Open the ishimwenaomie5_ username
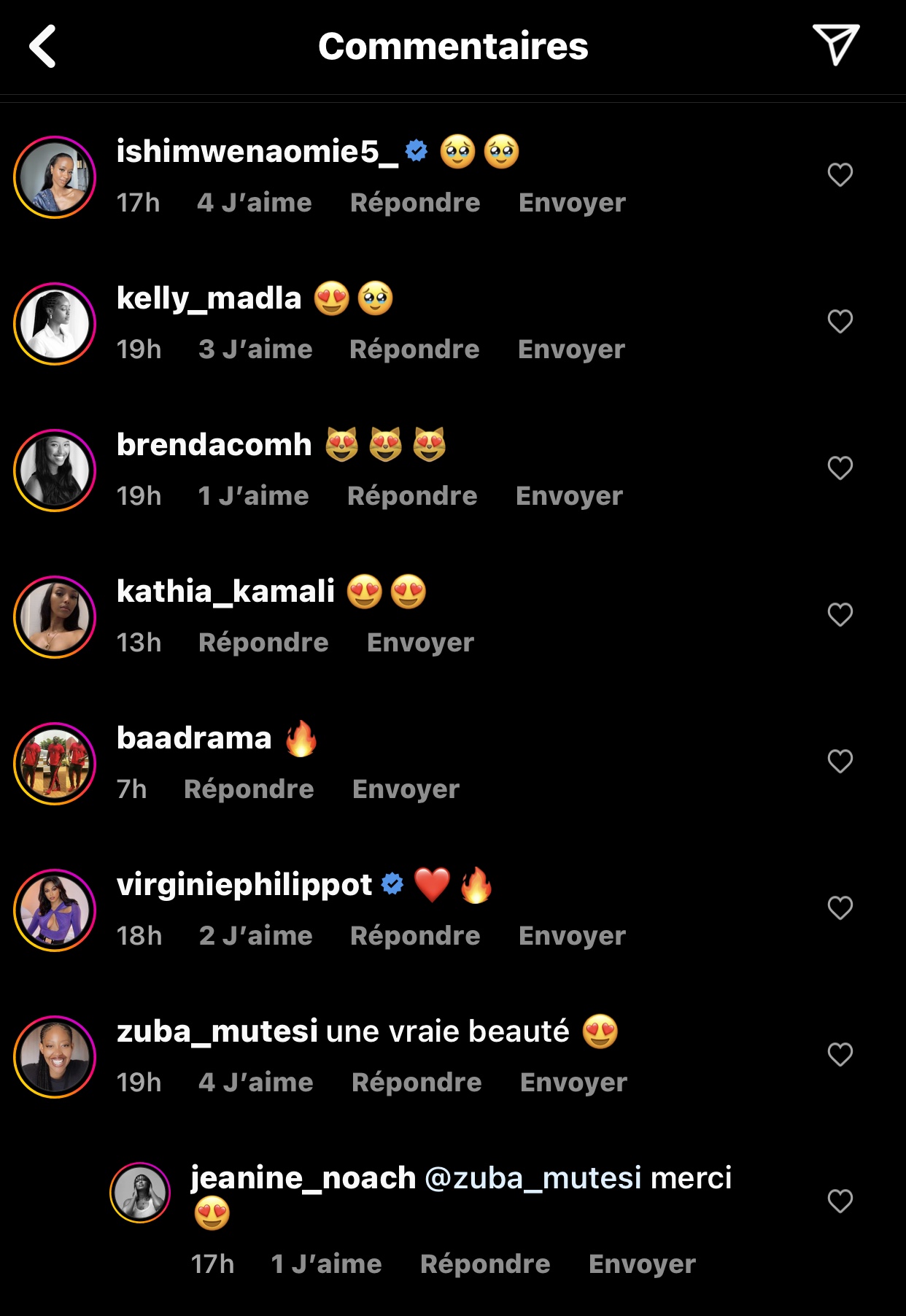 257,152
